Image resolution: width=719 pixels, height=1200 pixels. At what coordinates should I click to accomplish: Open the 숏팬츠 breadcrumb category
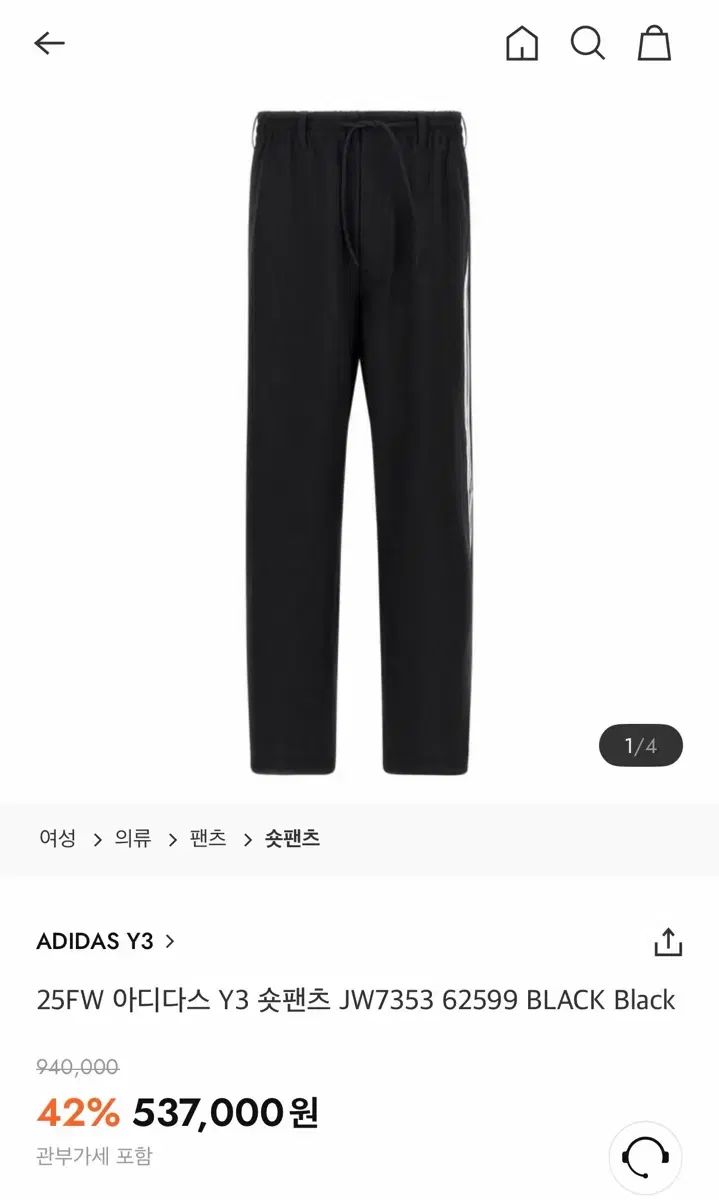point(292,839)
